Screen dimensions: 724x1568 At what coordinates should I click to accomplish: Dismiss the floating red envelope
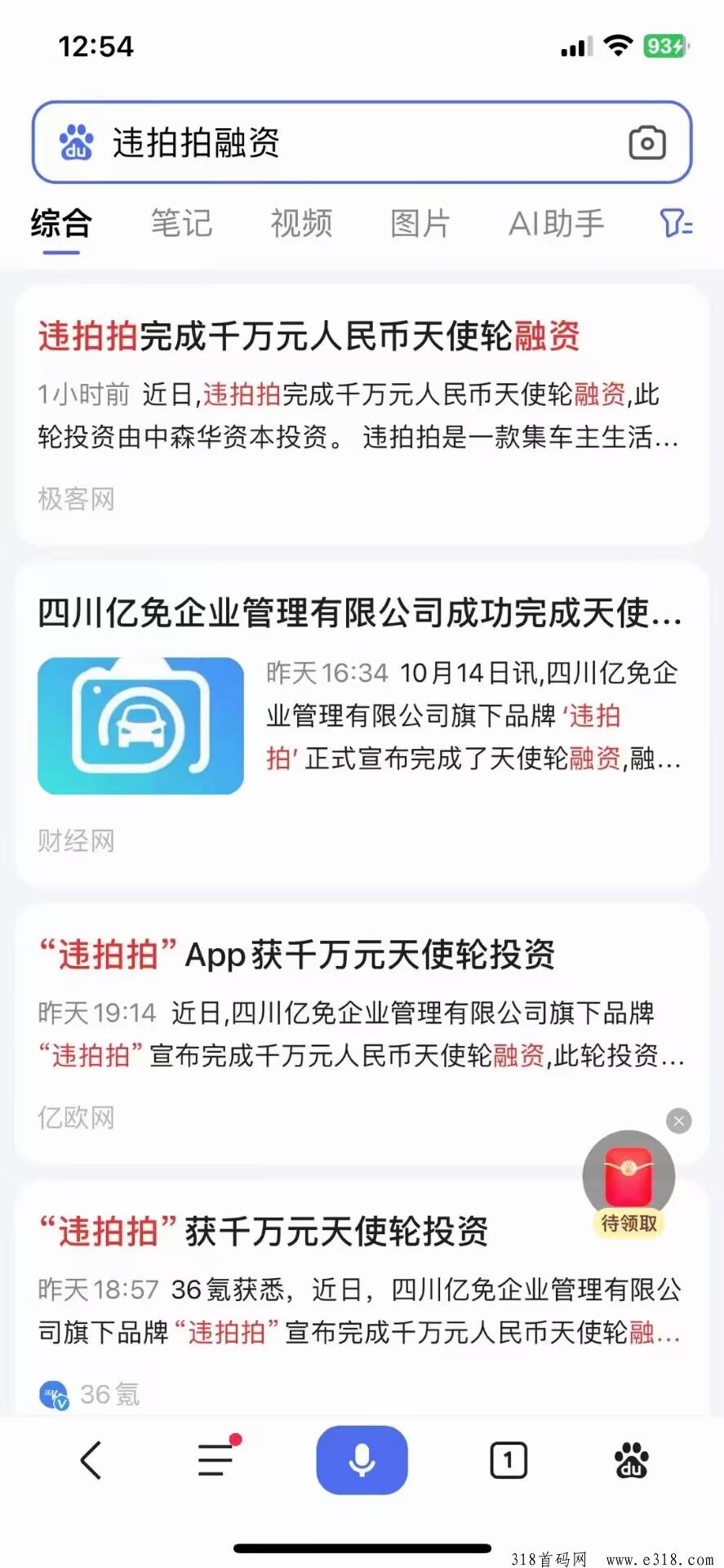(678, 1120)
